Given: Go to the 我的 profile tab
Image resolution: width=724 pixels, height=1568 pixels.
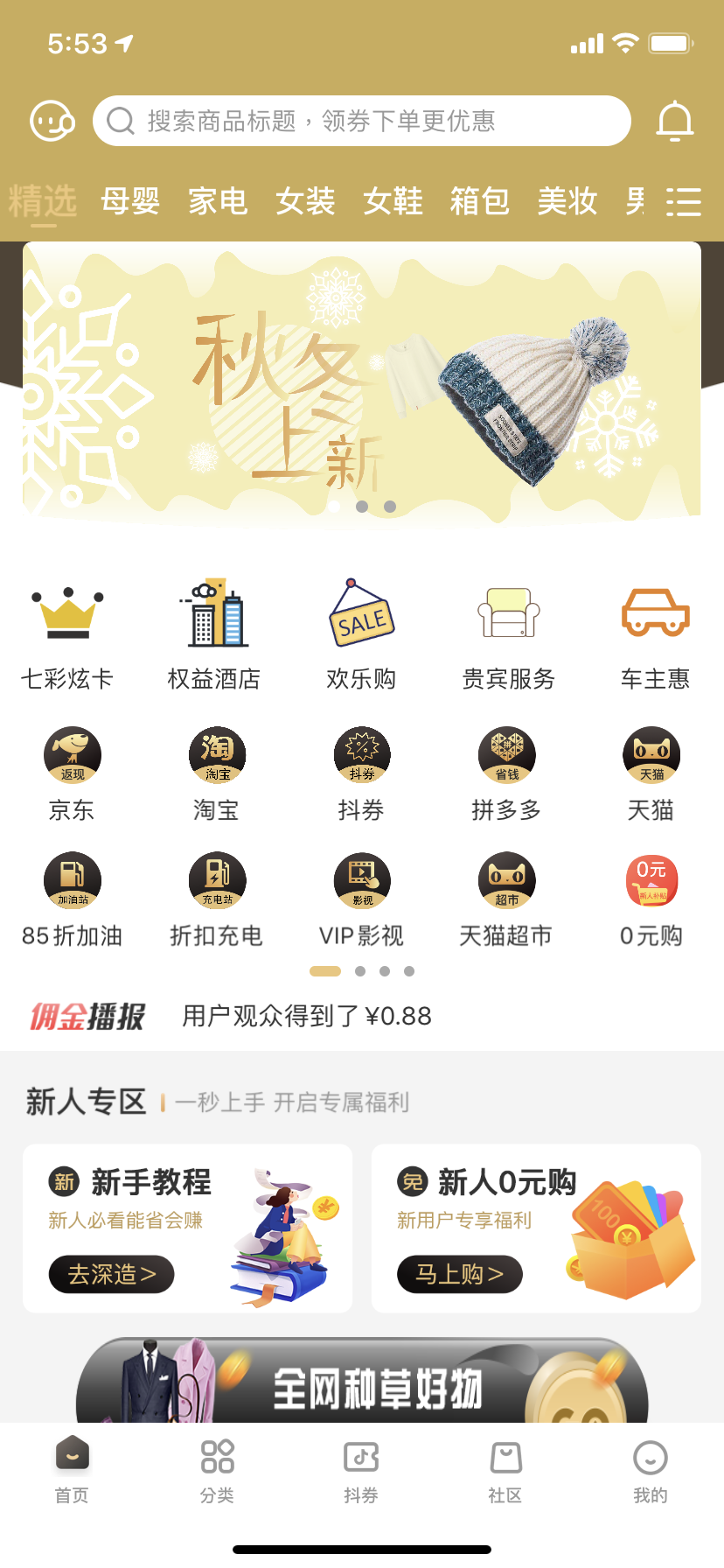Looking at the screenshot, I should coord(650,1472).
